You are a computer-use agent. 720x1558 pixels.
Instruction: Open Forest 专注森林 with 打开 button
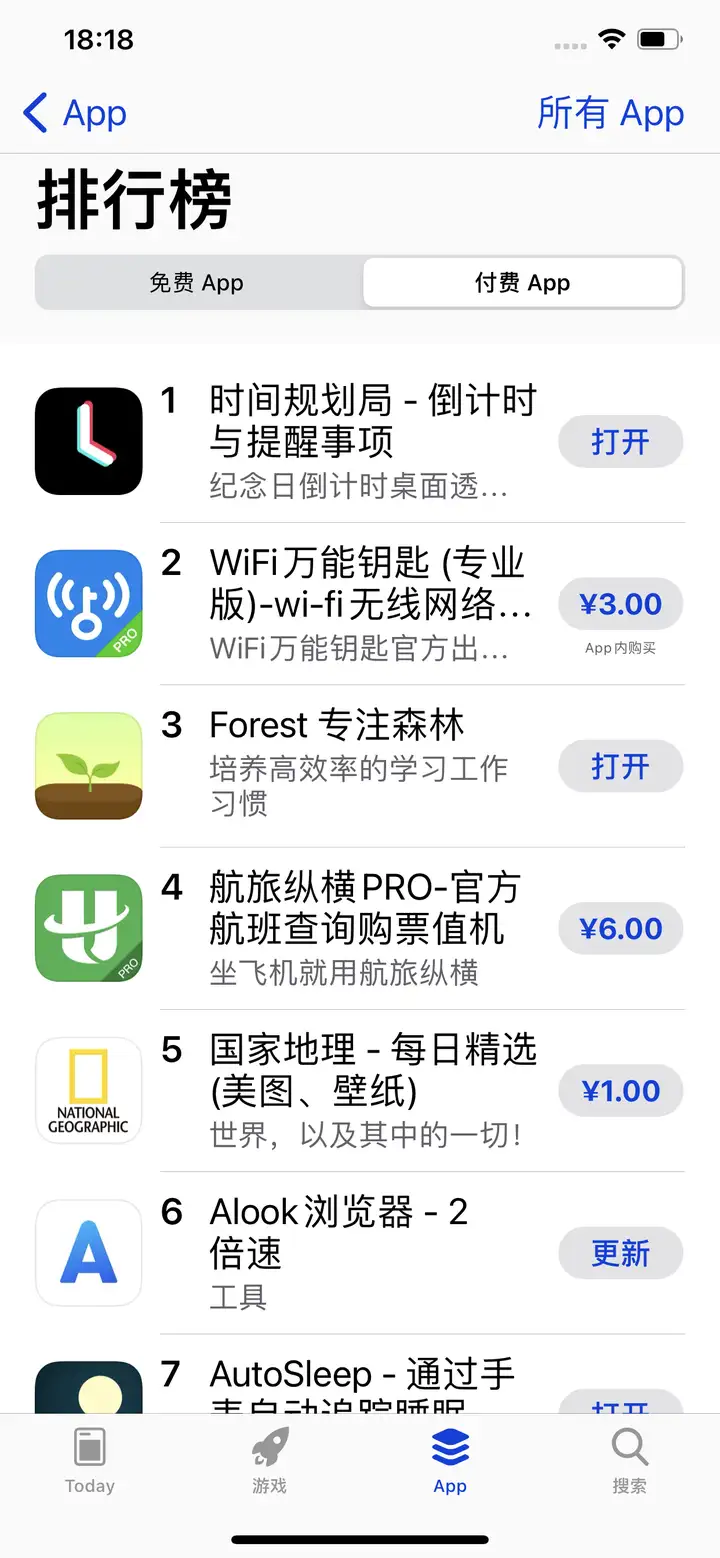tap(620, 766)
